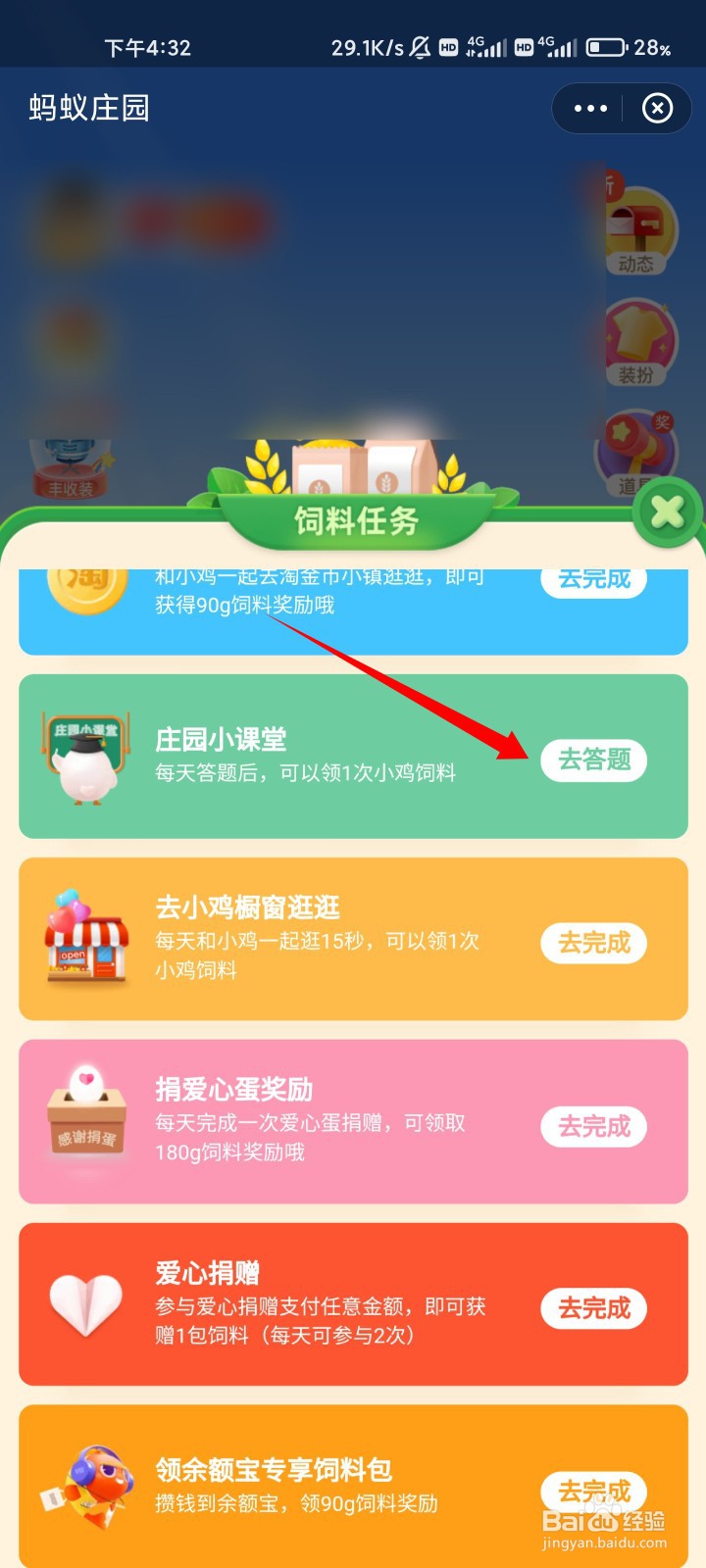Tap 去答题 to answer the daily quiz
The width and height of the screenshot is (706, 1568).
[x=593, y=760]
